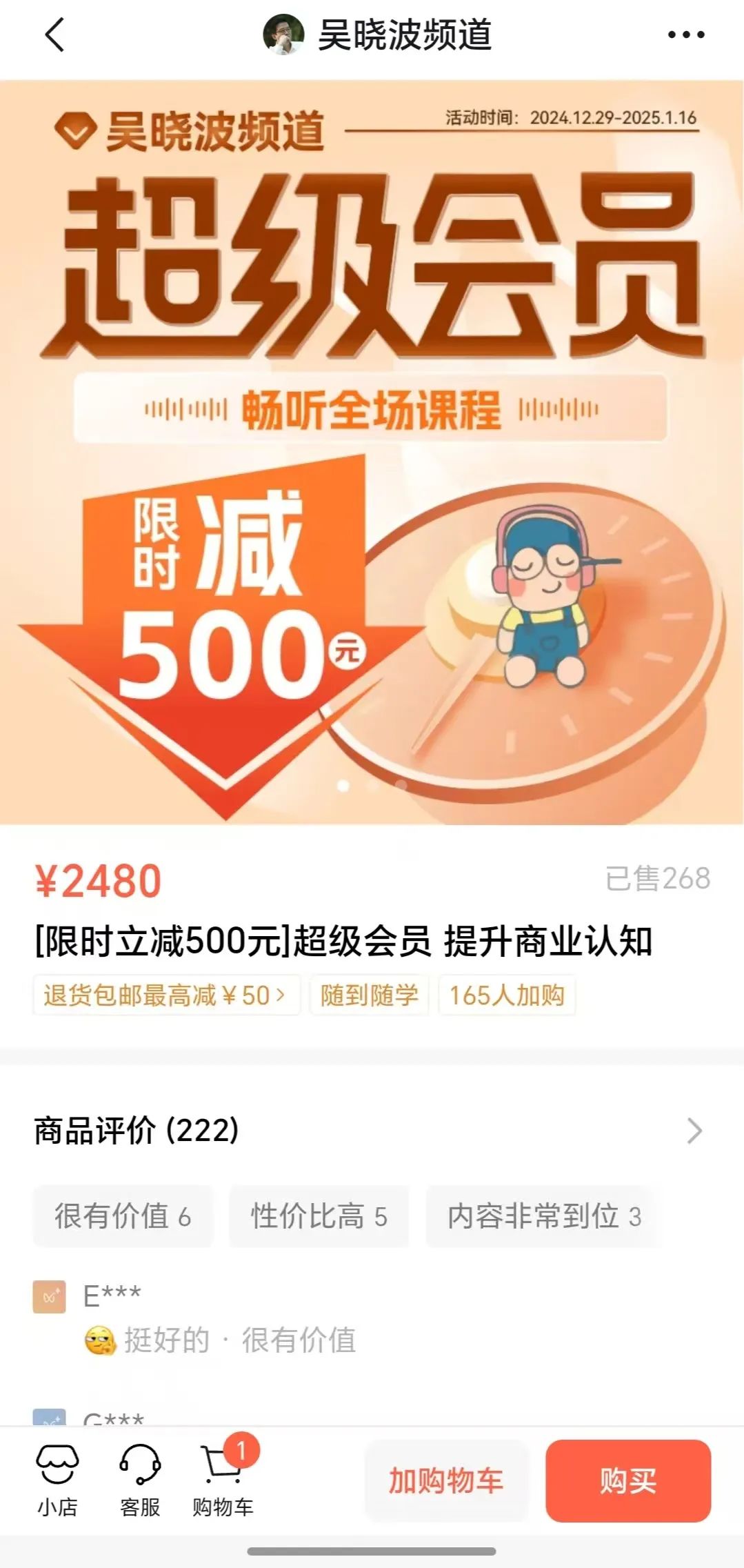Go back using the back arrow
The image size is (744, 1568).
54,34
